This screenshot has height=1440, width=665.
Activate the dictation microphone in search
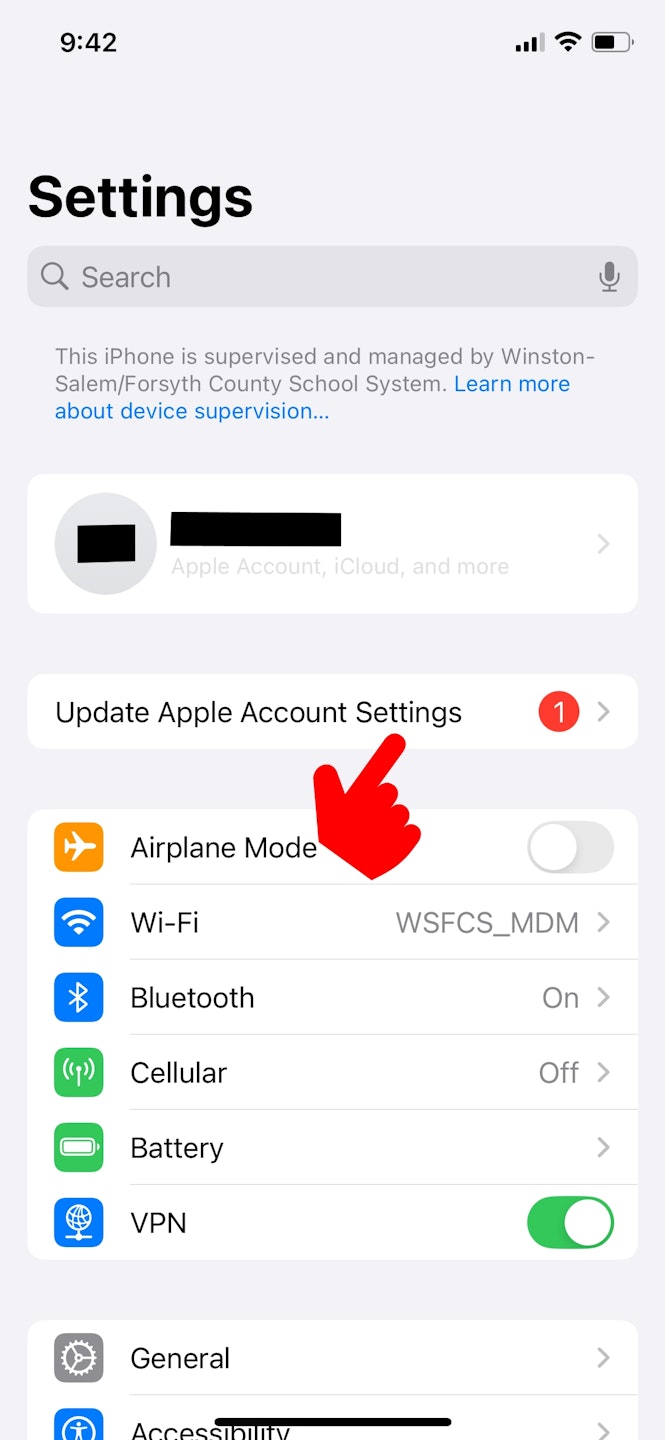(x=609, y=277)
